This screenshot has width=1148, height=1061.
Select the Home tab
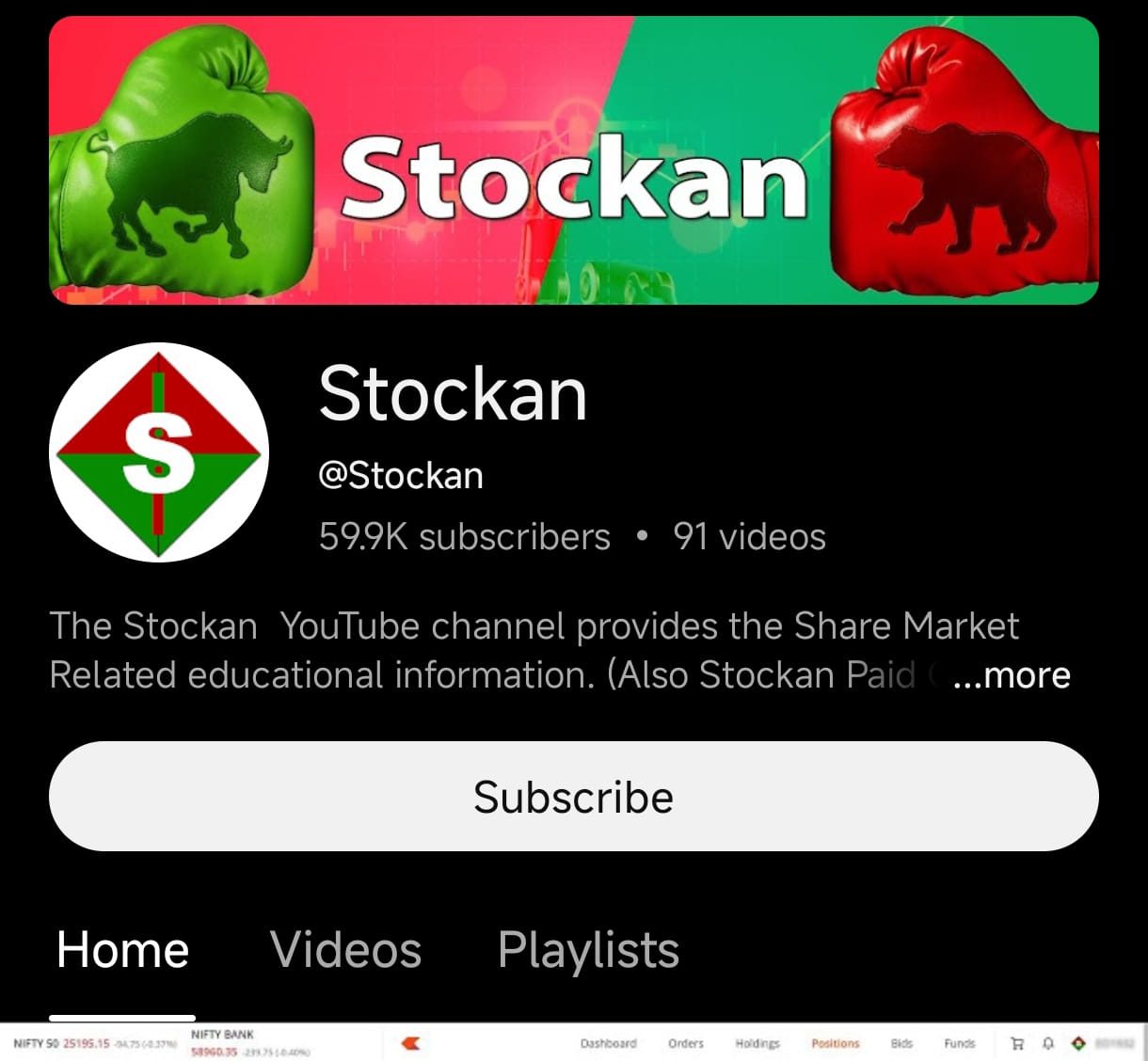[122, 949]
